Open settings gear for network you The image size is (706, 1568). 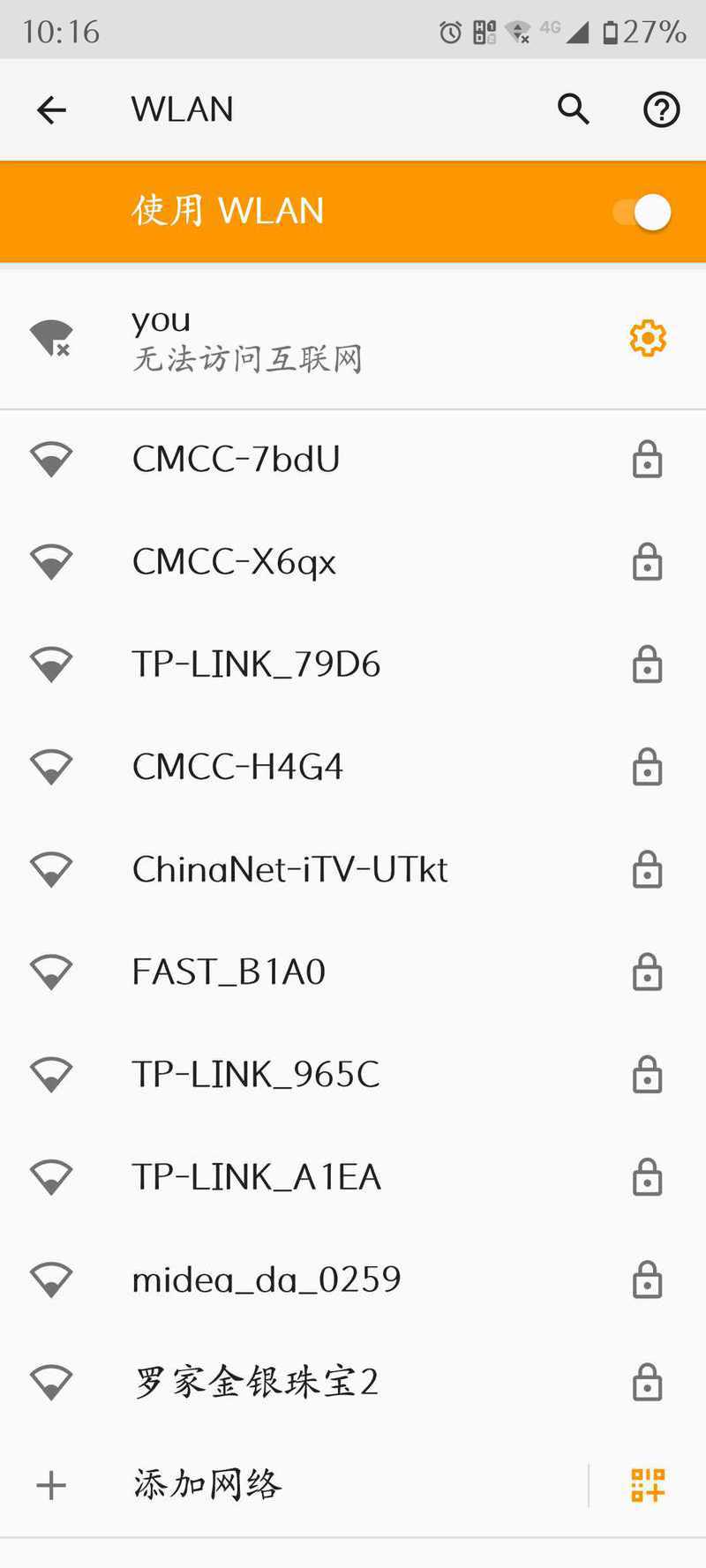[x=648, y=338]
